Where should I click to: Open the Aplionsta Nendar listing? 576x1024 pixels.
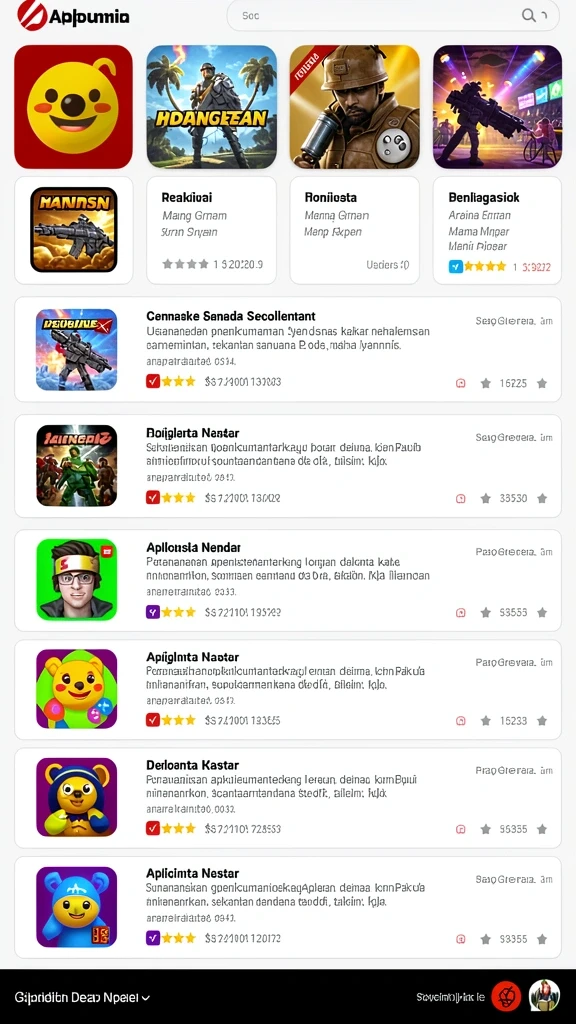click(288, 580)
